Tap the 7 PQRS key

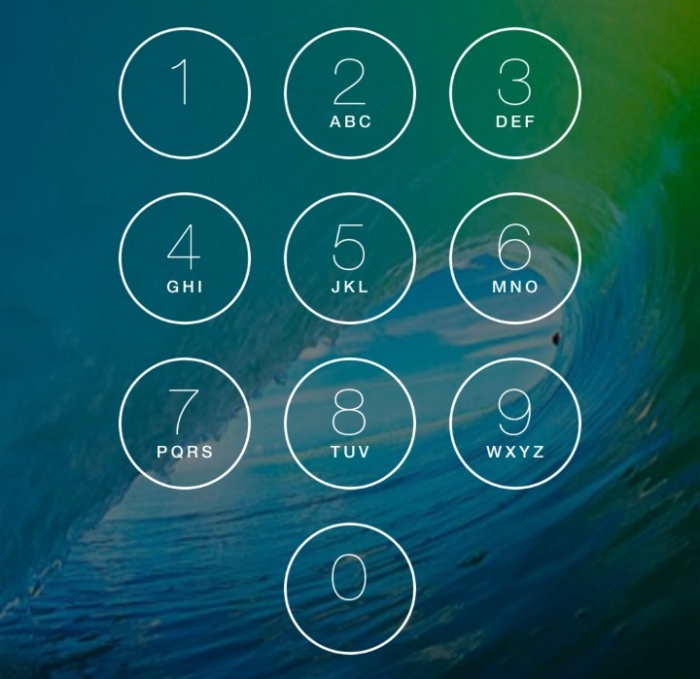[184, 423]
